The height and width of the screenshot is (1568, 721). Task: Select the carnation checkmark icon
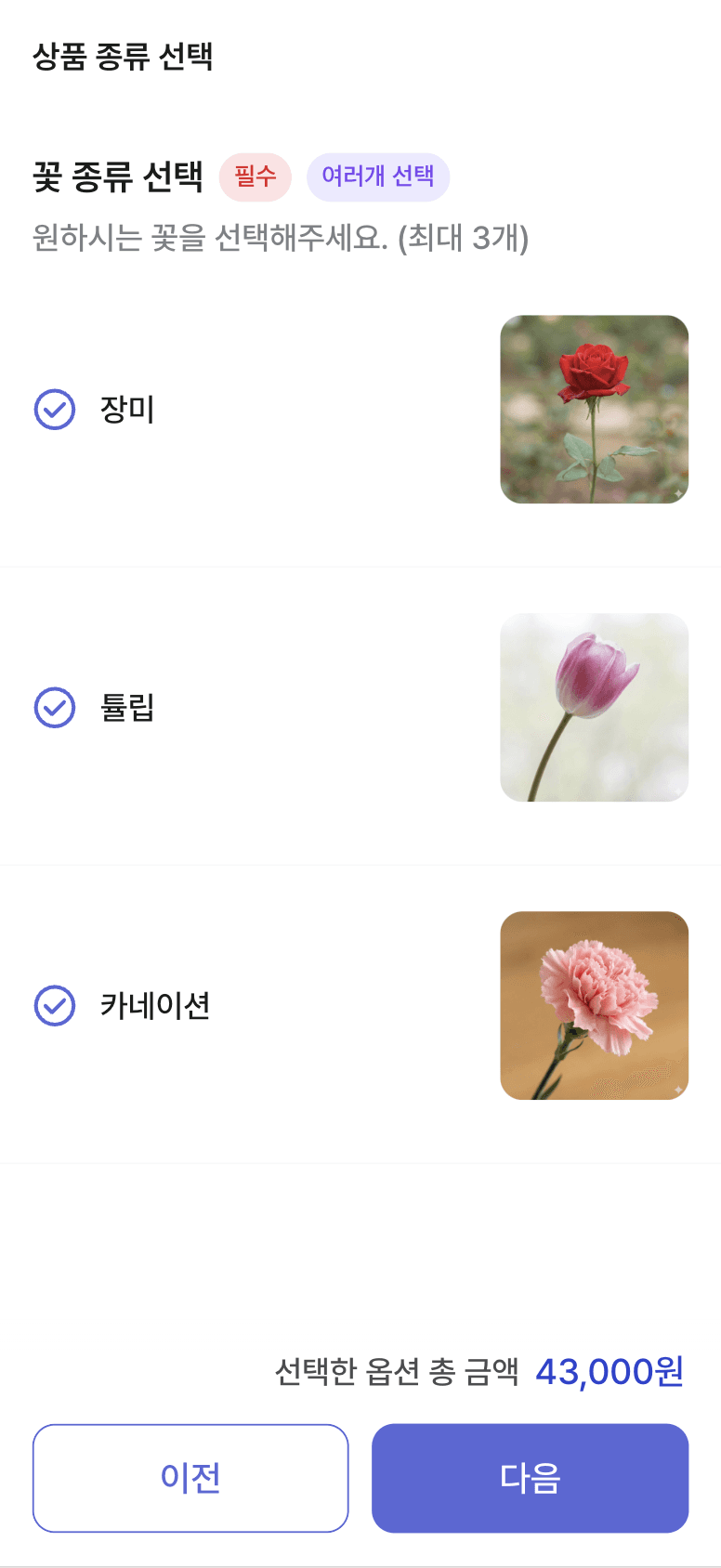pos(55,1005)
